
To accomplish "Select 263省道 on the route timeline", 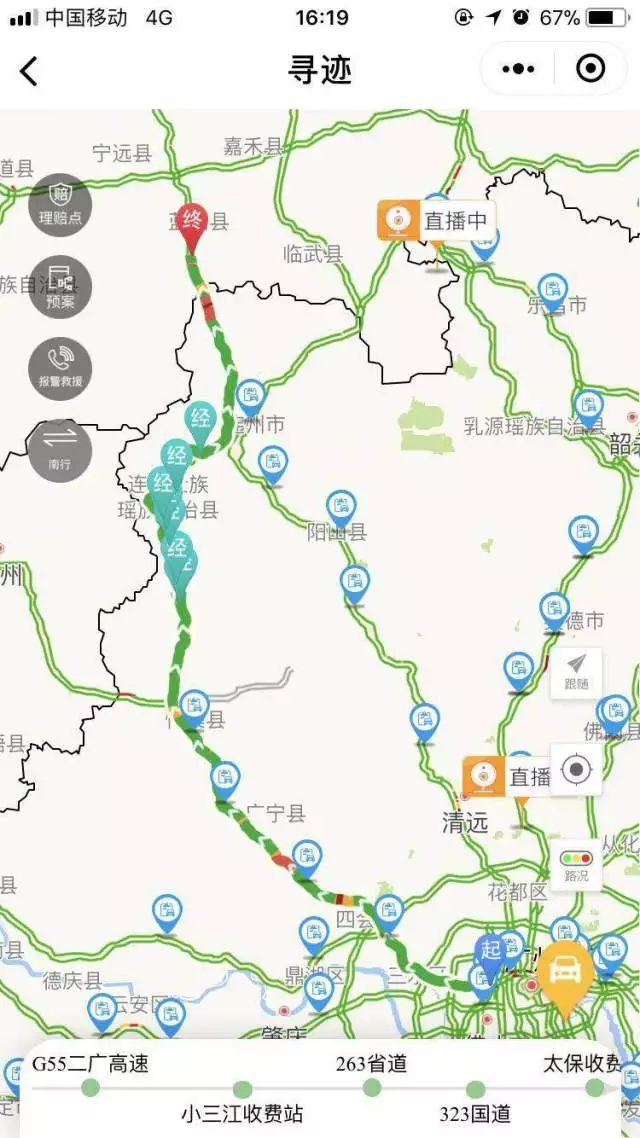I will pos(372,1065).
